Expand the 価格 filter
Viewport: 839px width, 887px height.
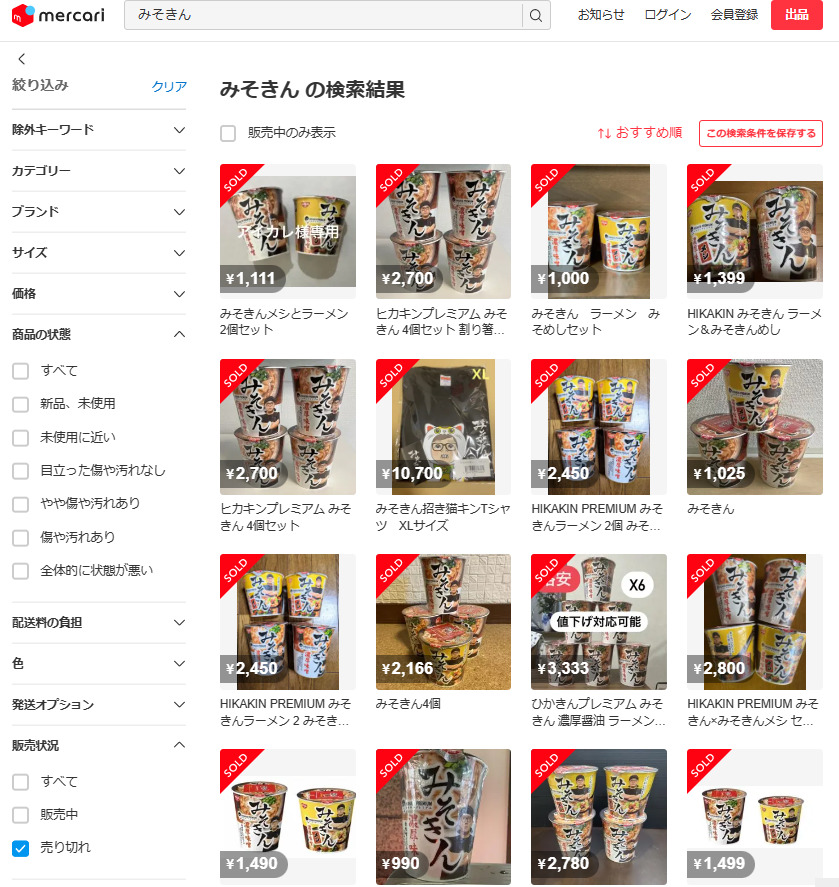[x=99, y=294]
